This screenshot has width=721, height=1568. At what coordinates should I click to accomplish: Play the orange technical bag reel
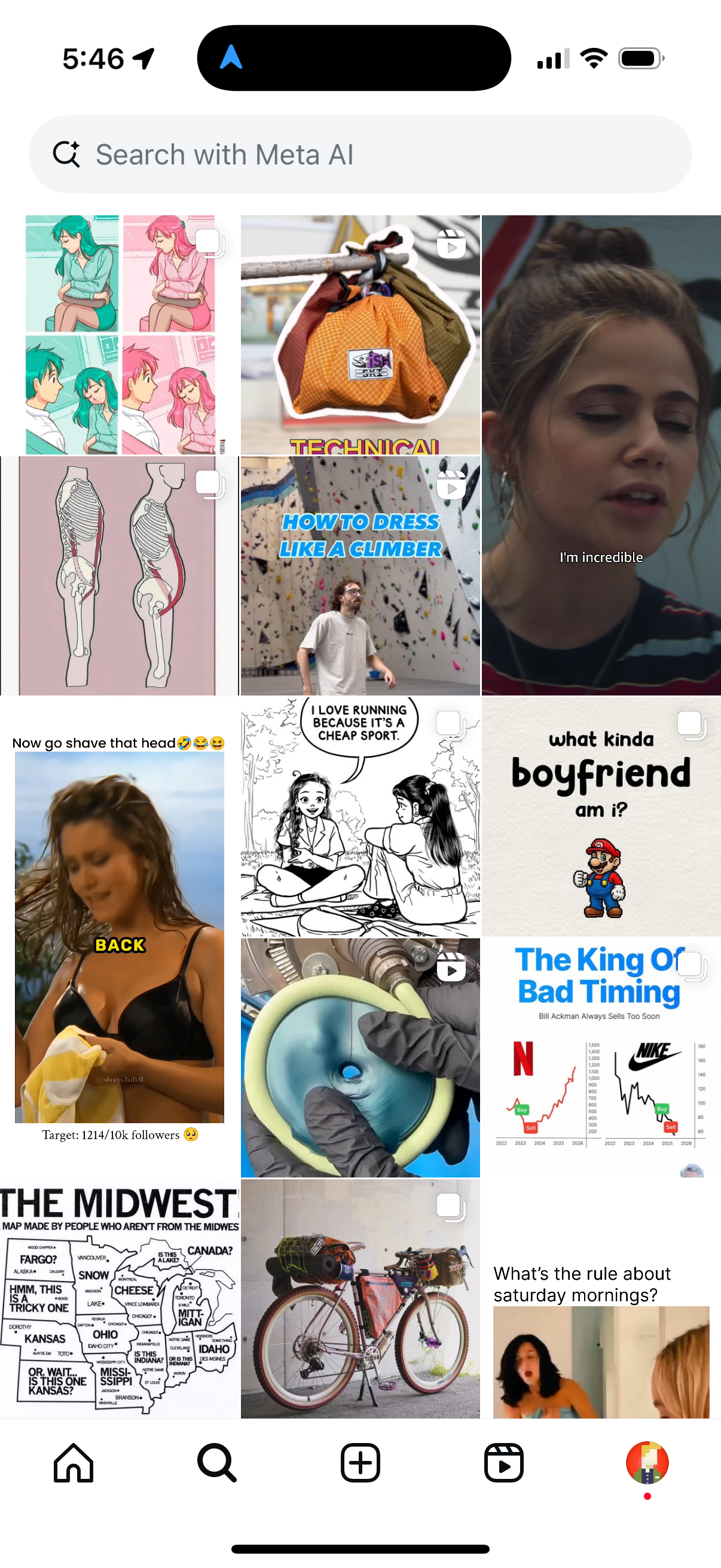[x=360, y=335]
